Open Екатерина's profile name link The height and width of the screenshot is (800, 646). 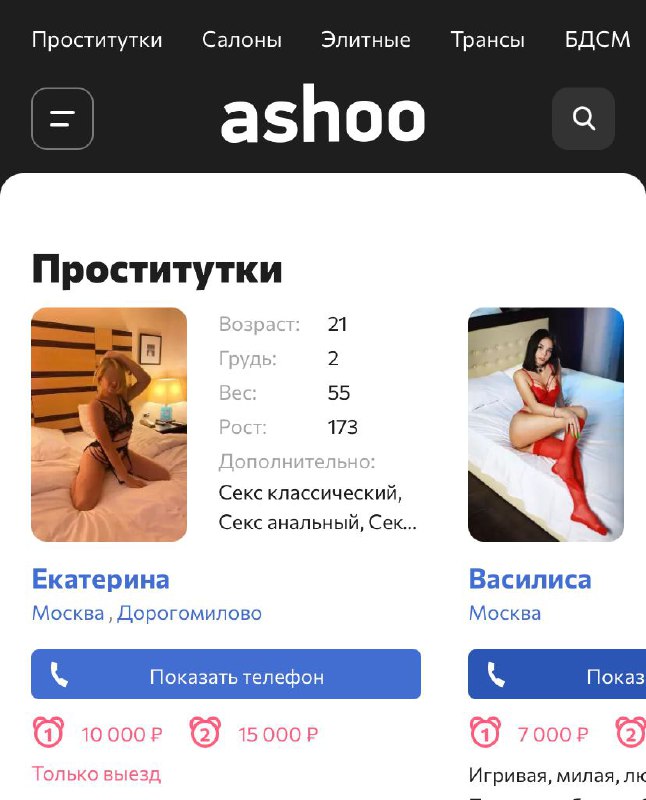(x=100, y=579)
